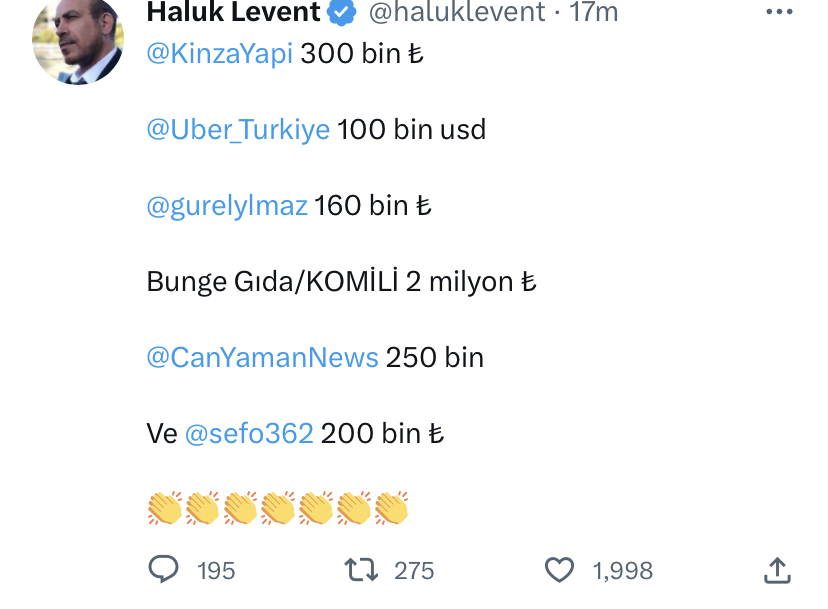Open the tweet's three-dot overflow menu
This screenshot has height=609, width=828.
click(778, 12)
